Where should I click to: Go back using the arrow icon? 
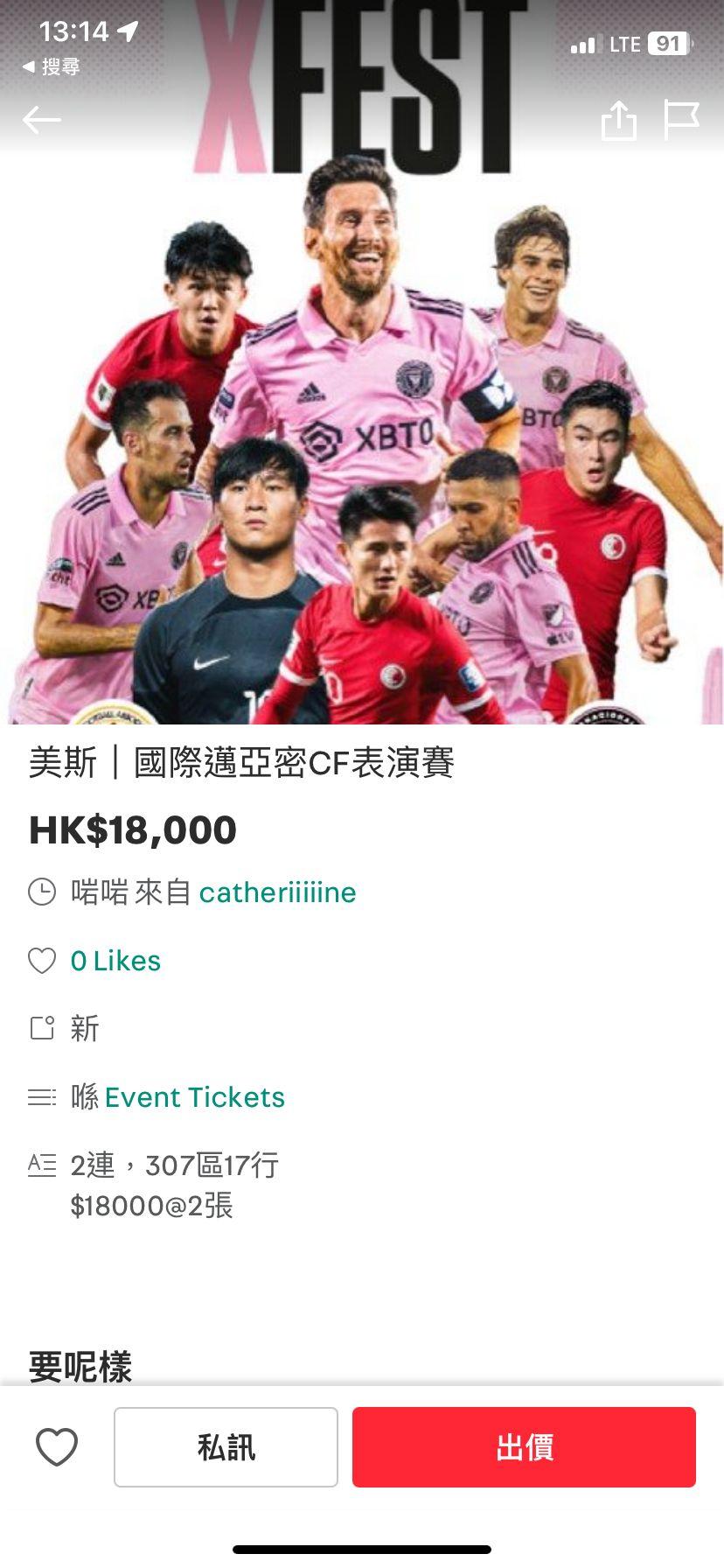click(42, 120)
